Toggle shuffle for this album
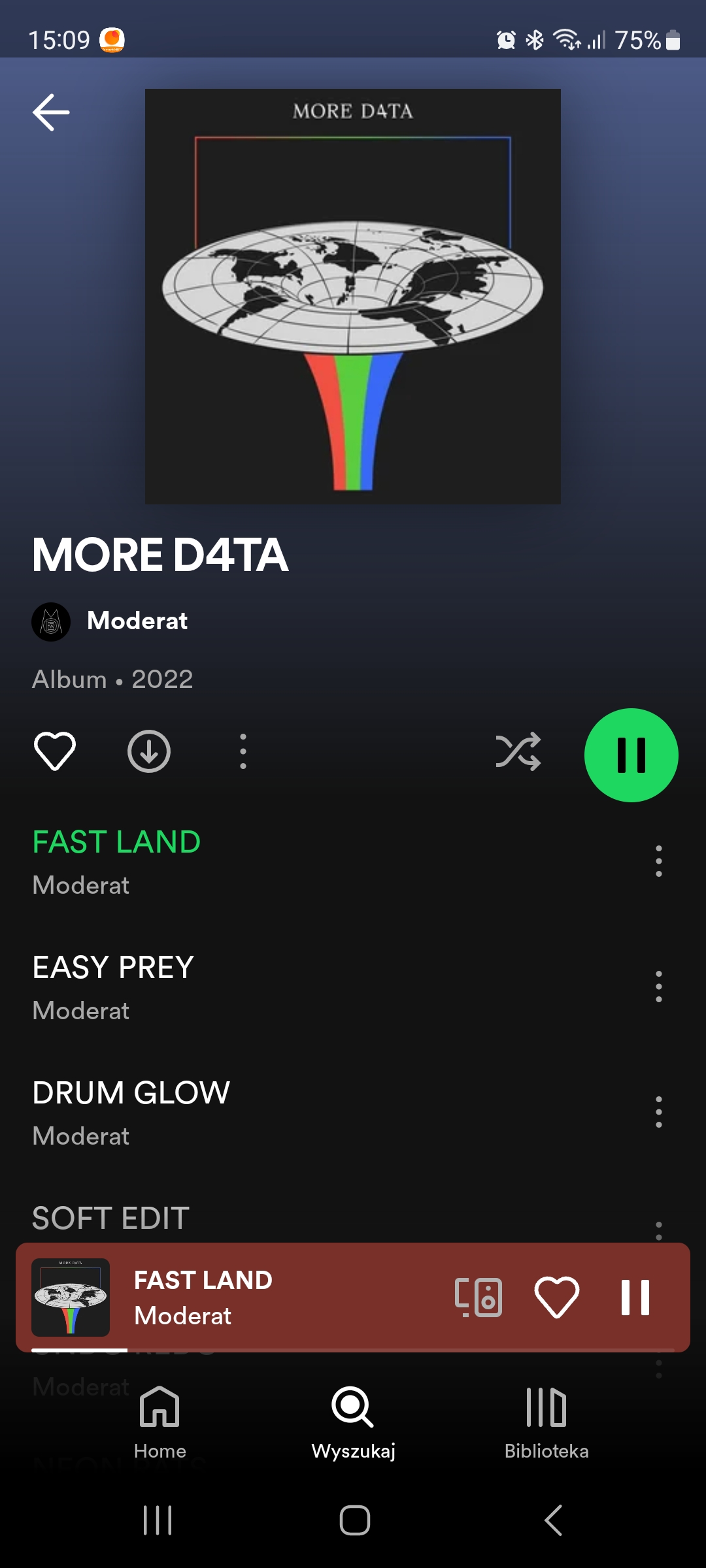The image size is (706, 1568). click(x=518, y=751)
